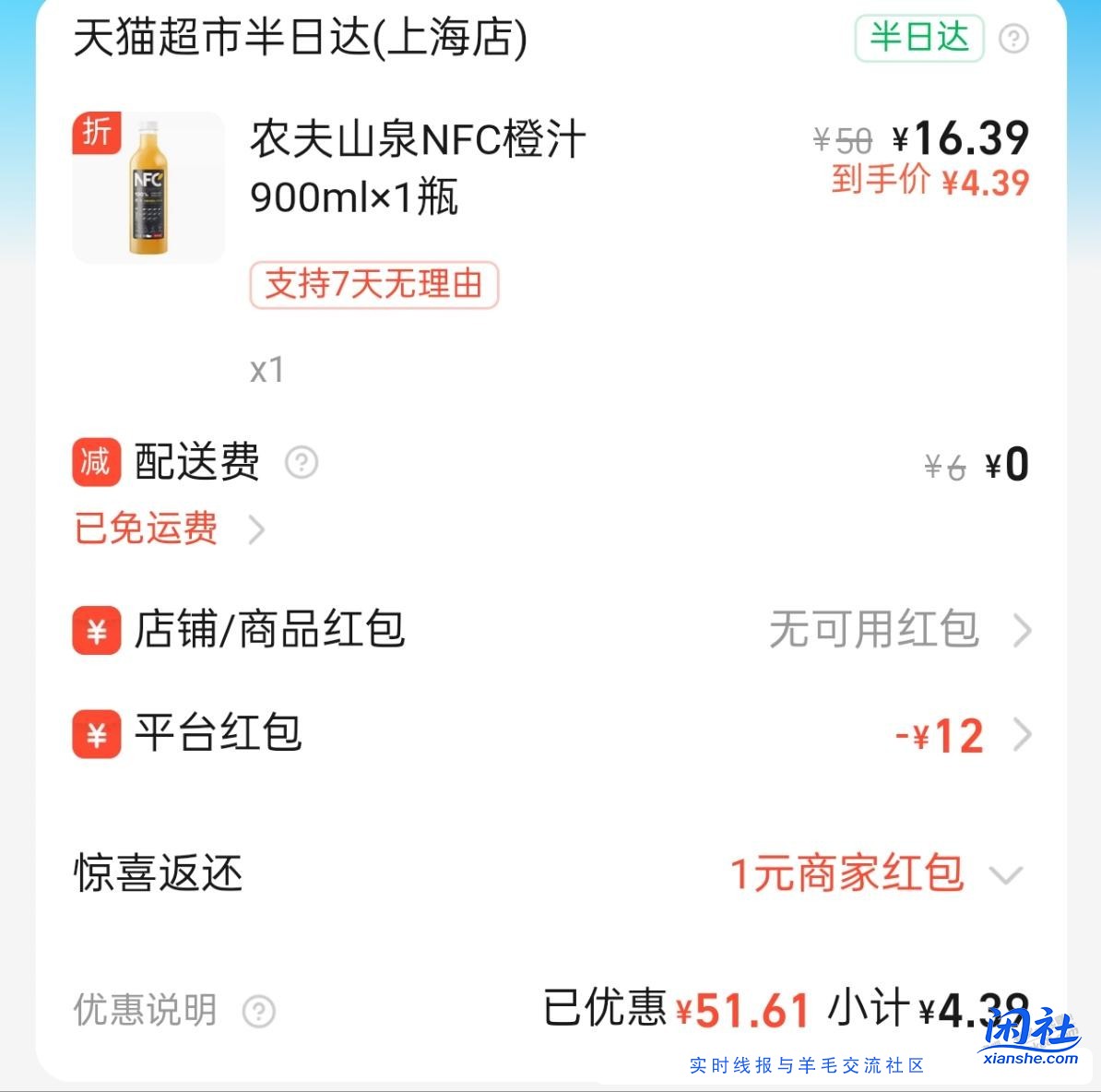Open the 农夫山泉NFC橙汁 product thumbnail
This screenshot has height=1092, width=1101.
tap(148, 187)
